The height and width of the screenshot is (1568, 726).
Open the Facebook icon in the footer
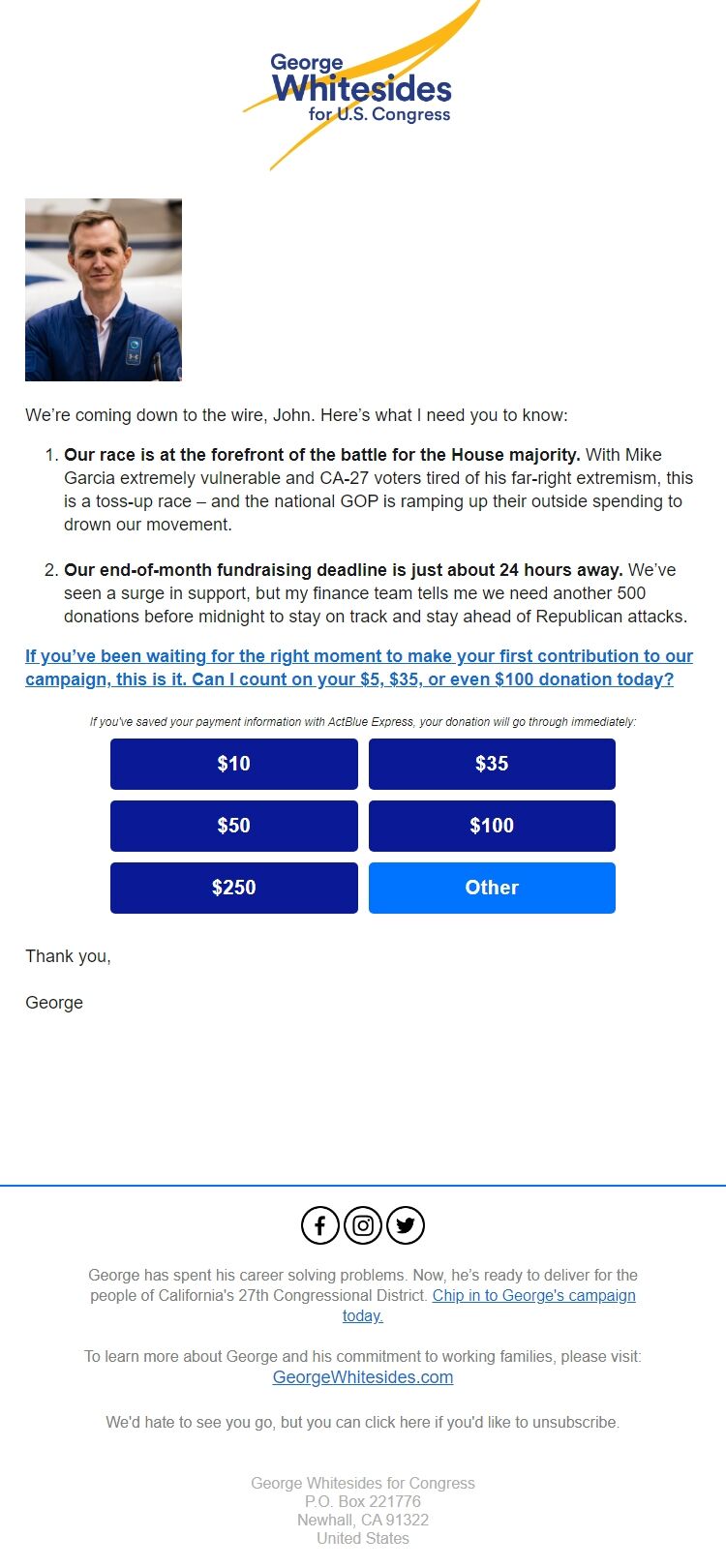(x=319, y=1224)
